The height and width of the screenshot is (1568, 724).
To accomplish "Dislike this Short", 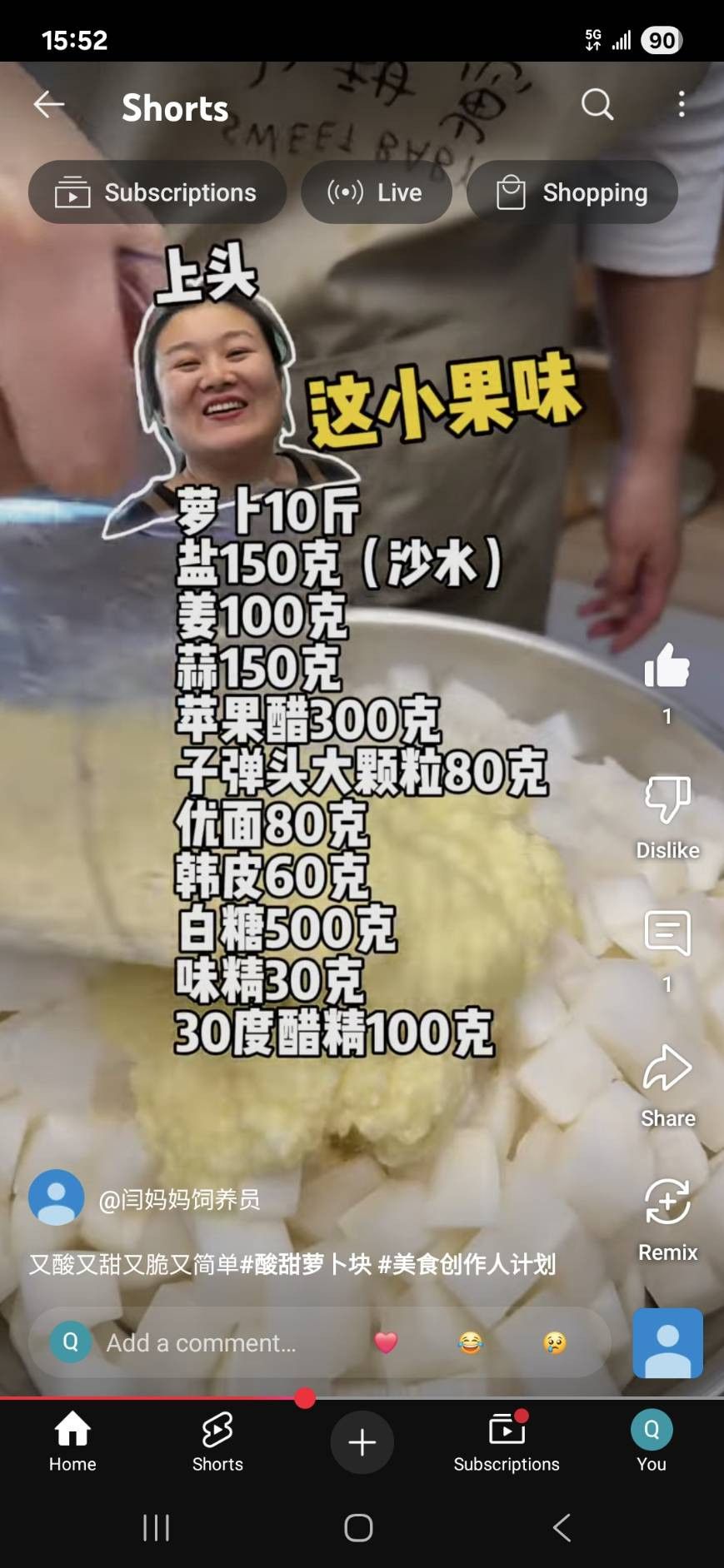I will click(x=667, y=801).
